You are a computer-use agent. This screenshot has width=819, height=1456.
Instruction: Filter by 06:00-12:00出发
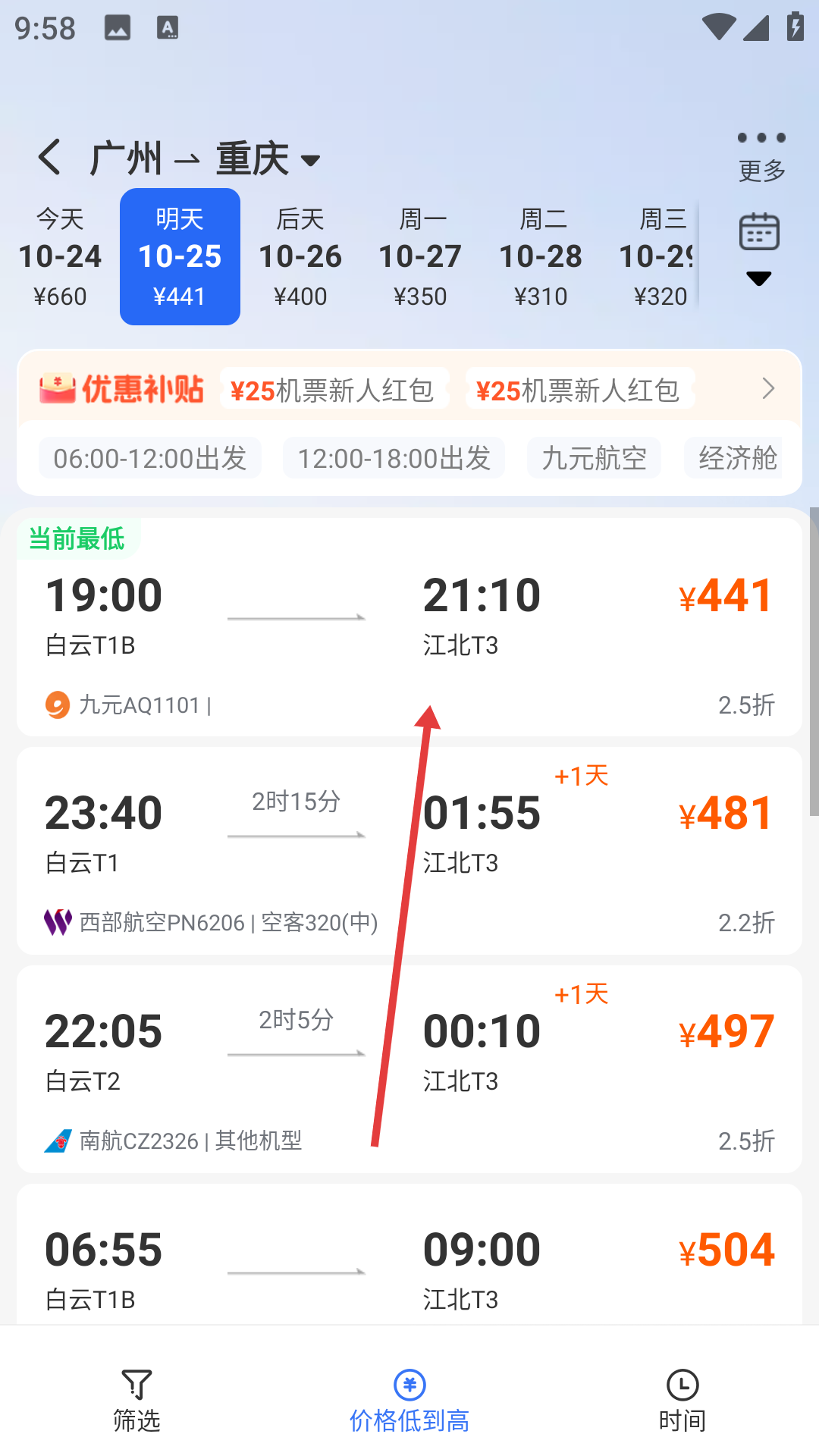tap(150, 458)
